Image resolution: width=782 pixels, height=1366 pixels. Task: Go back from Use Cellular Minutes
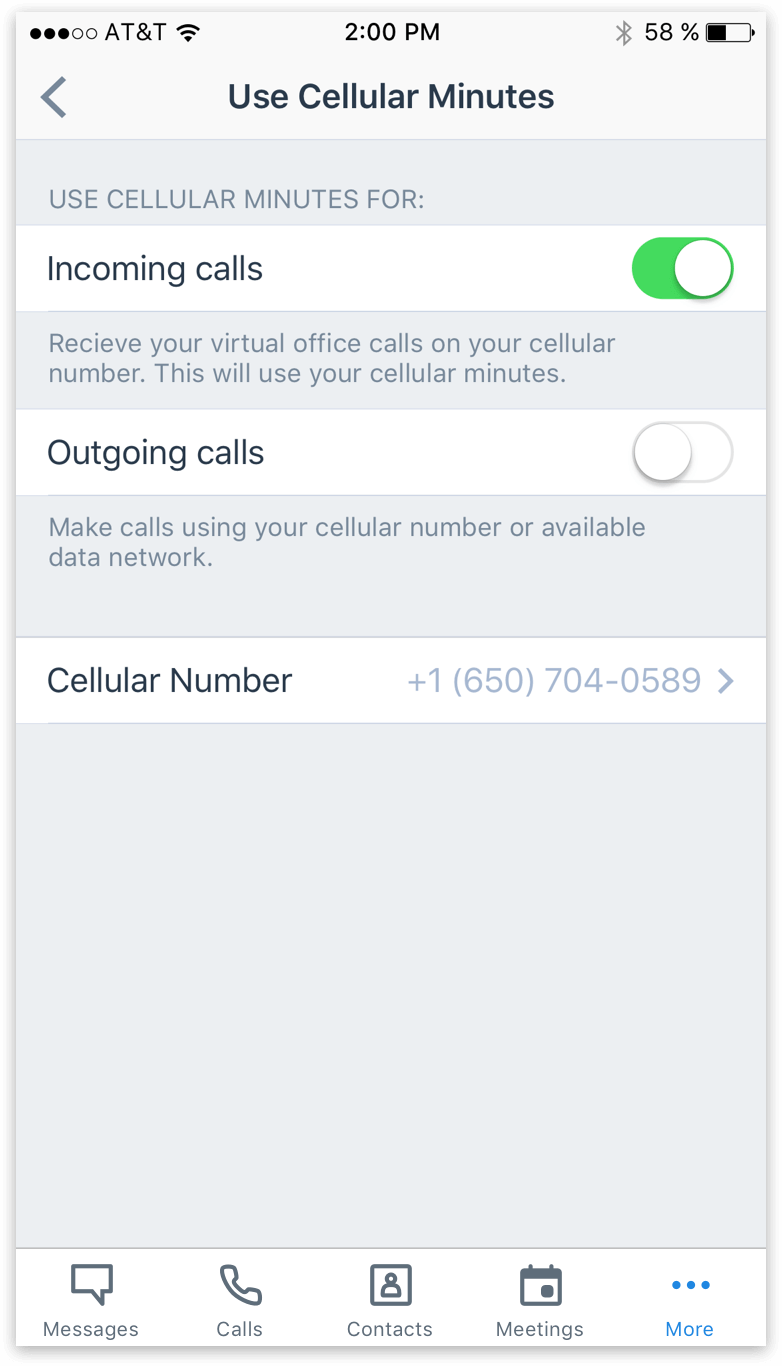coord(54,98)
